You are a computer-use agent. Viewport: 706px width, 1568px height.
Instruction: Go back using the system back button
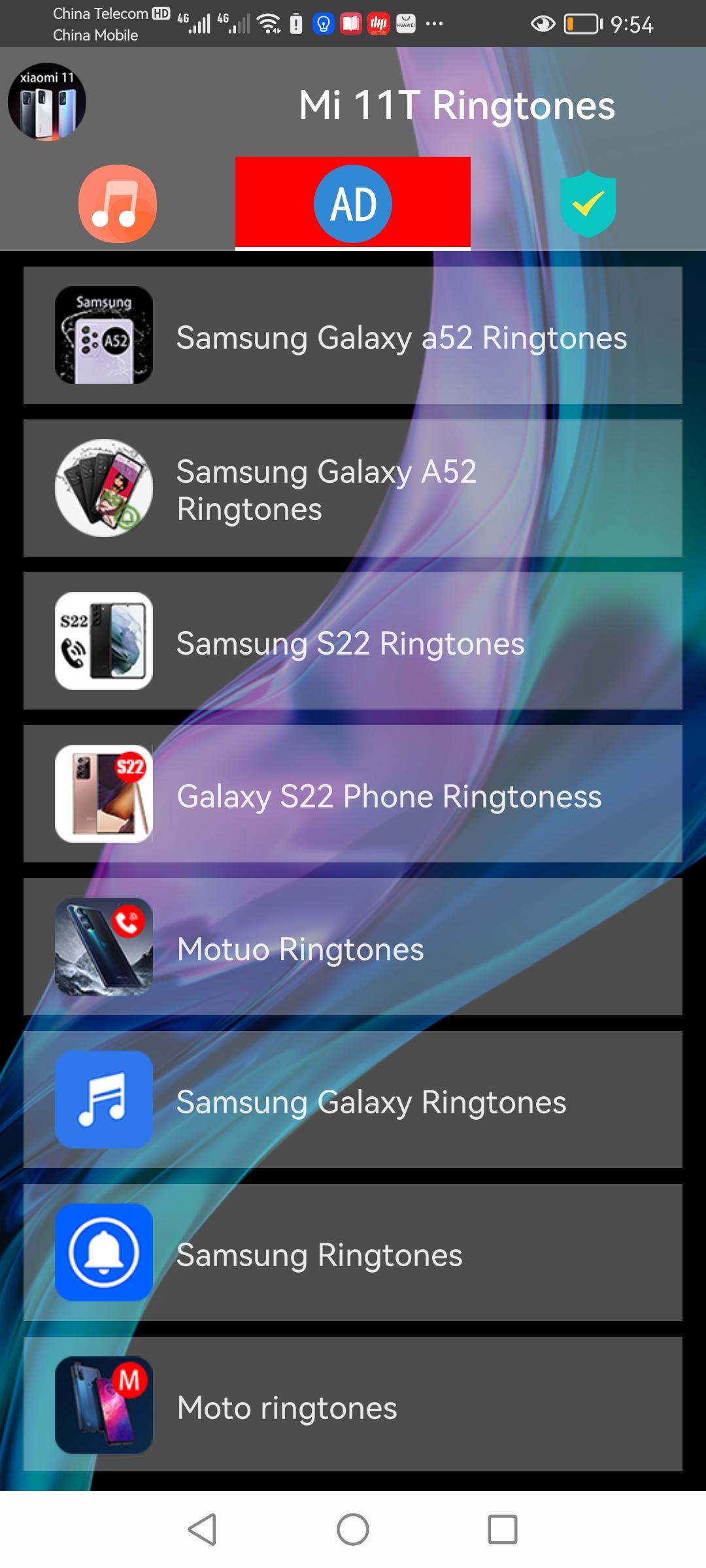coord(202,1529)
